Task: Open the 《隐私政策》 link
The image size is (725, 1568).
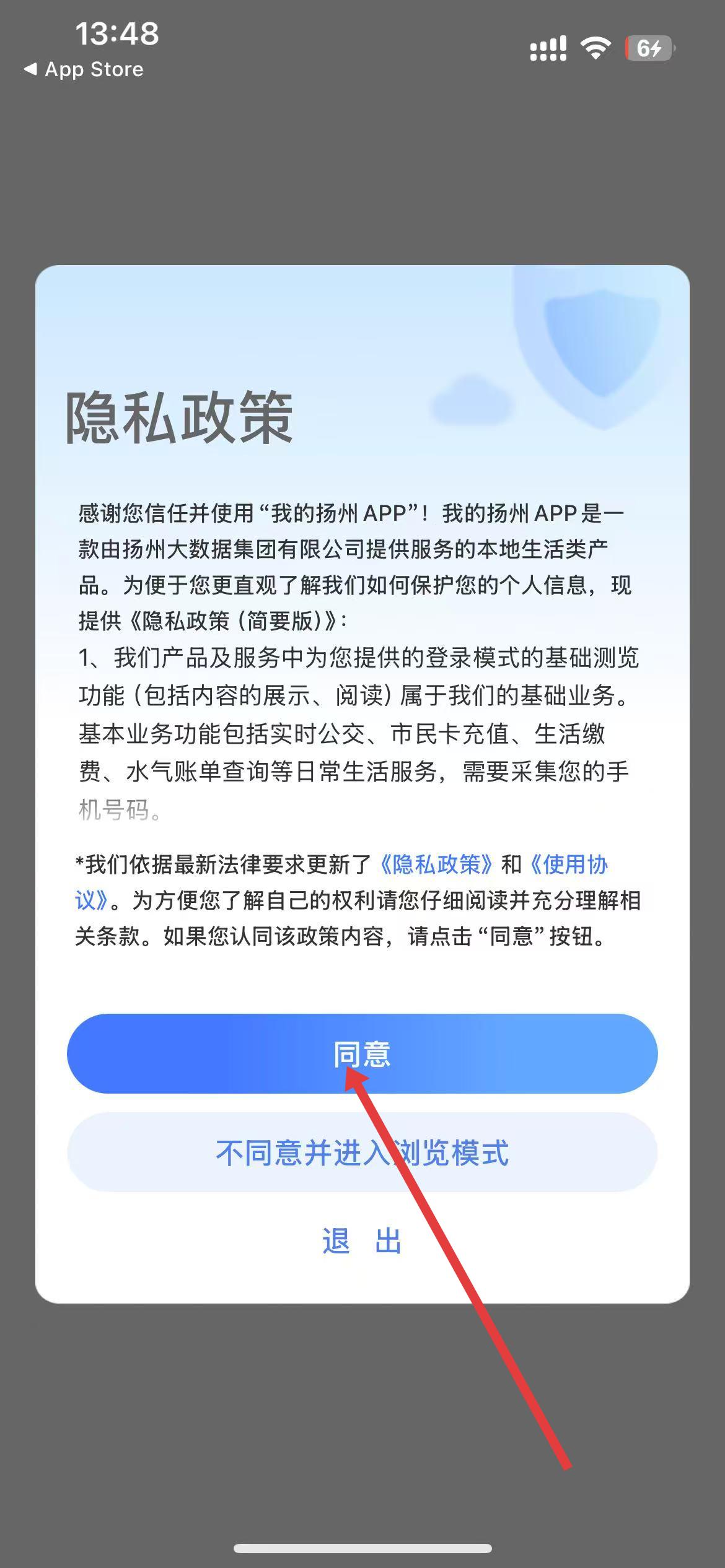Action: coord(436,865)
